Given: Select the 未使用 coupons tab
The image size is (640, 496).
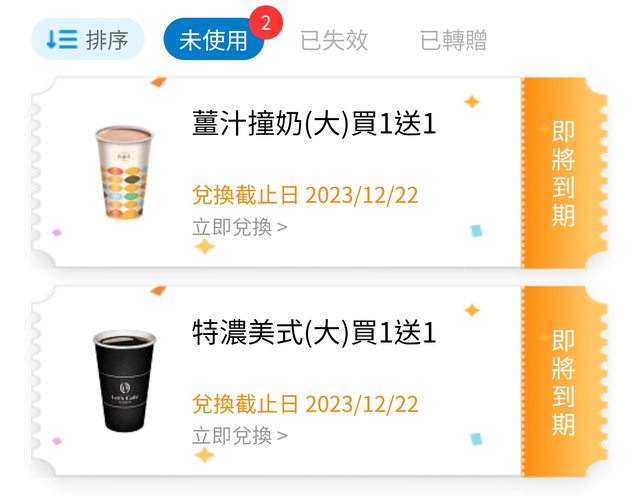Looking at the screenshot, I should pyautogui.click(x=213, y=40).
